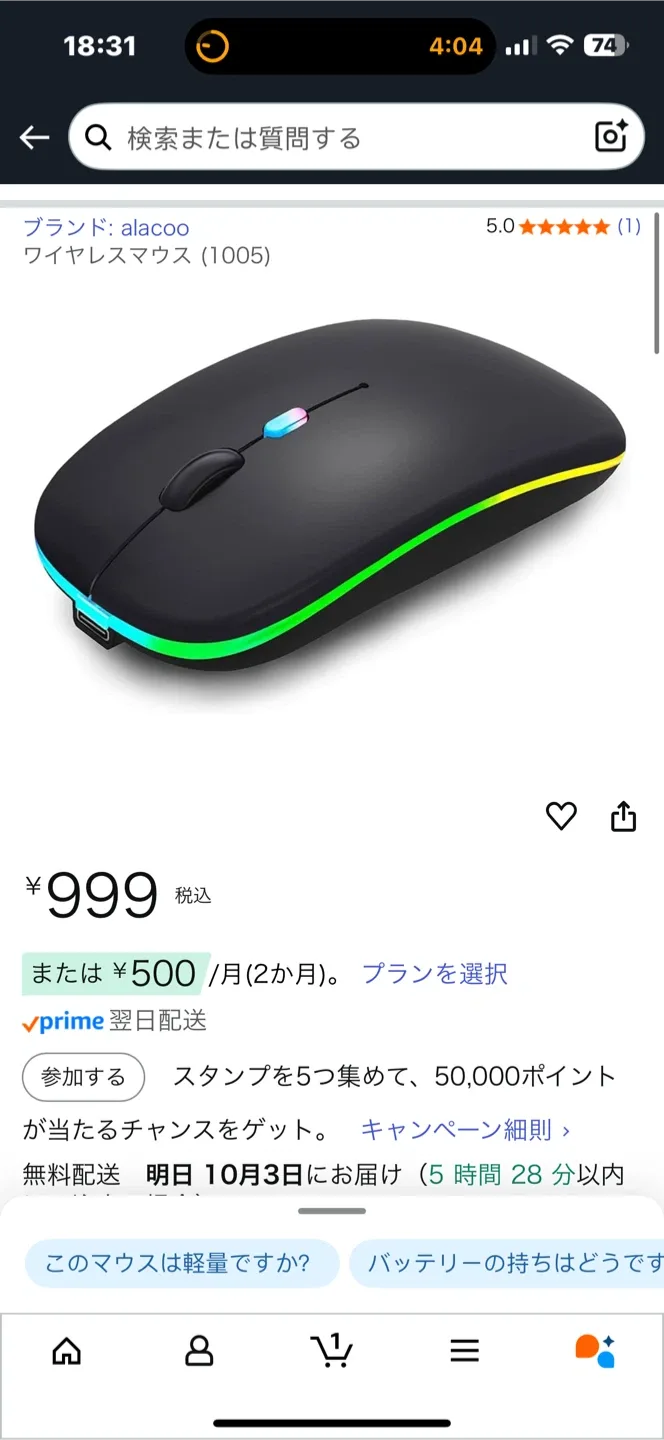Add product to wish list heart
The width and height of the screenshot is (664, 1440).
point(561,817)
